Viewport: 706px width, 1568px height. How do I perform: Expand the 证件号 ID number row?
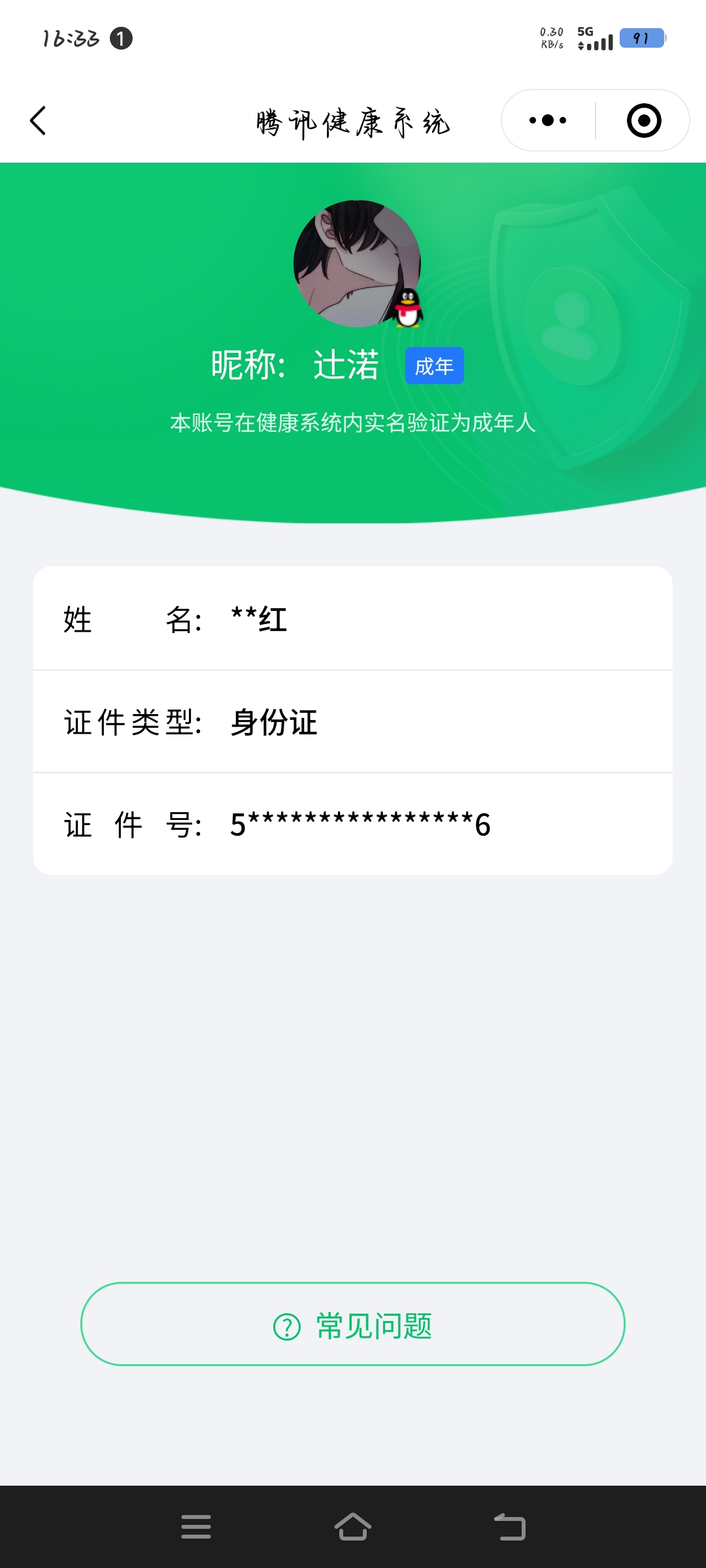pos(353,825)
